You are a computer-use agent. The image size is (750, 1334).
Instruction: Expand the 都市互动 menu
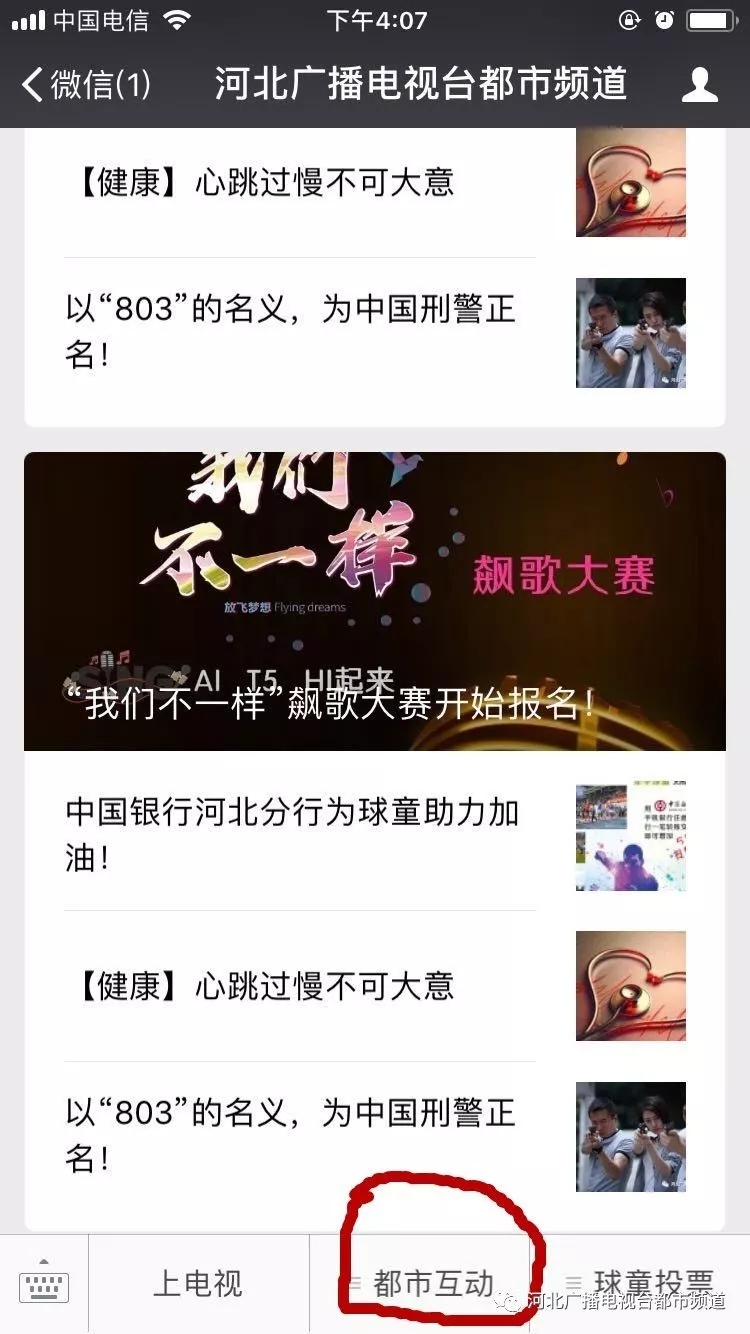433,1284
